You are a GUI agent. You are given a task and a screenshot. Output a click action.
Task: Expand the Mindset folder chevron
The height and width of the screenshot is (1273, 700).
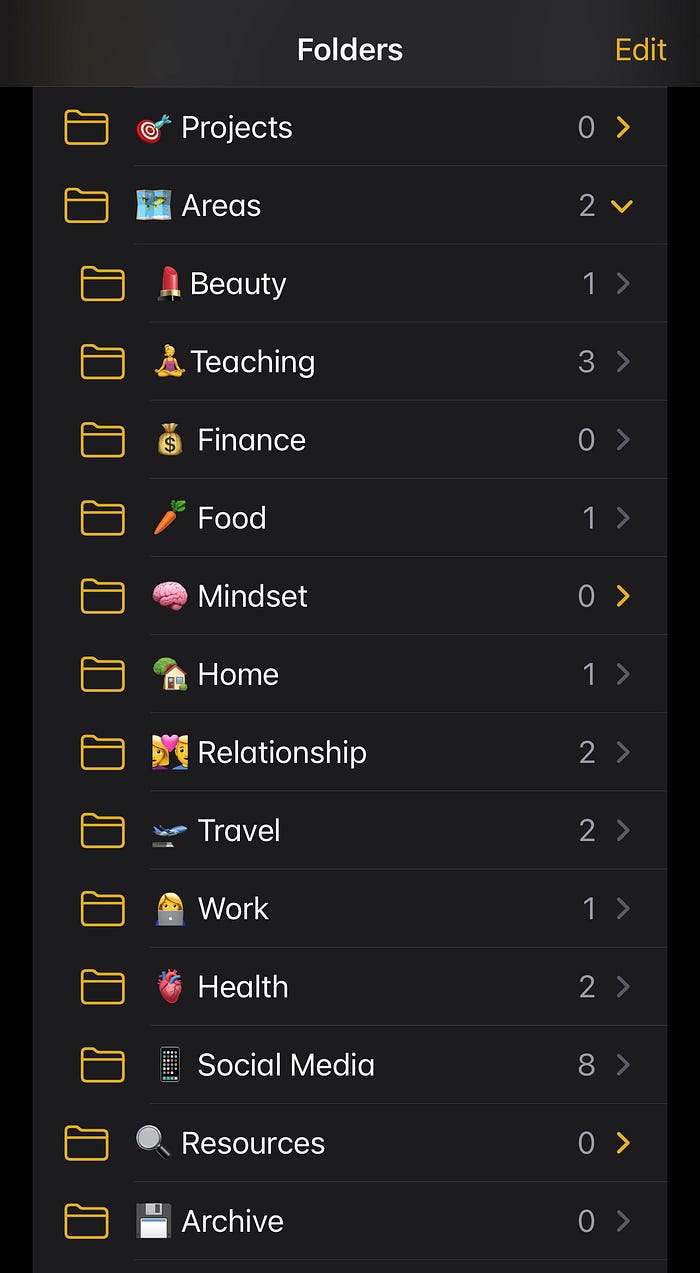[x=622, y=596]
